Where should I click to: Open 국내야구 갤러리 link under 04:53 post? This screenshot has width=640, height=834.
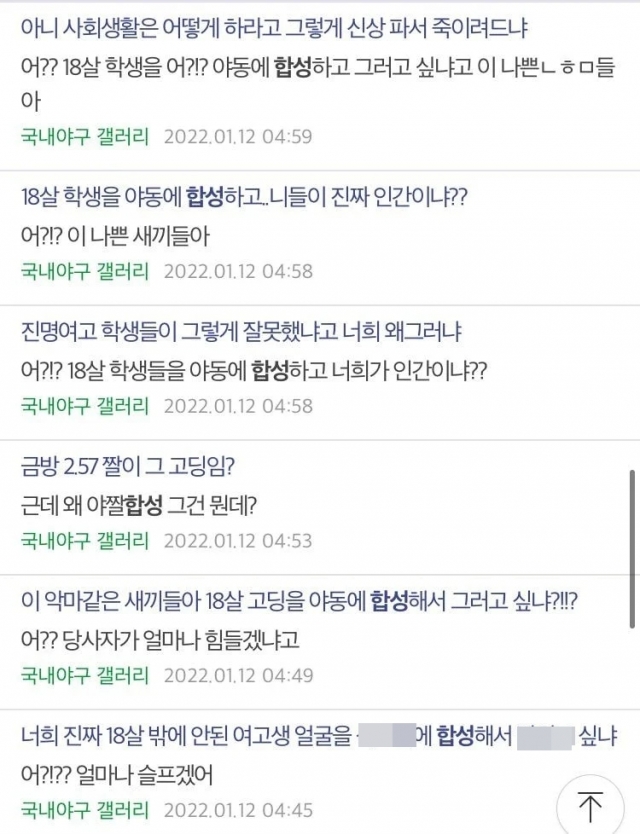point(84,541)
